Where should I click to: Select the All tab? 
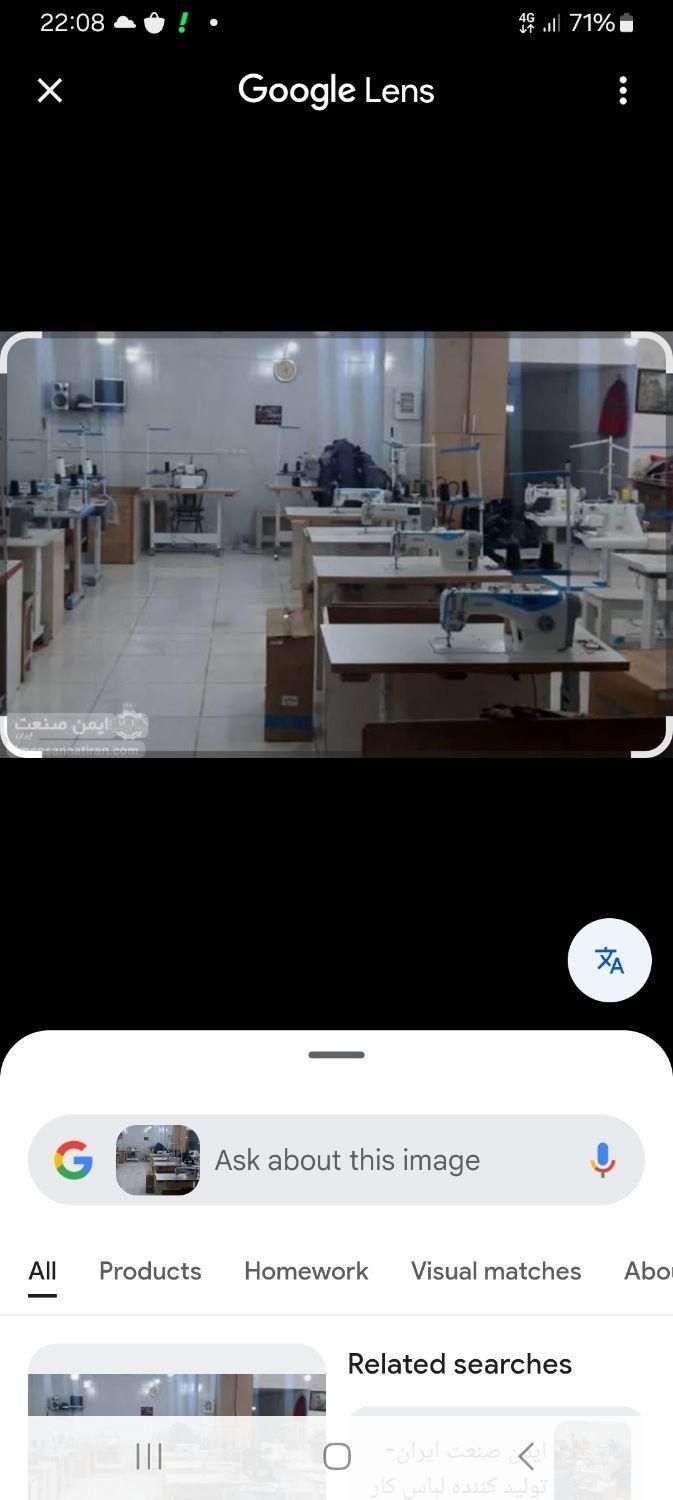tap(42, 1271)
